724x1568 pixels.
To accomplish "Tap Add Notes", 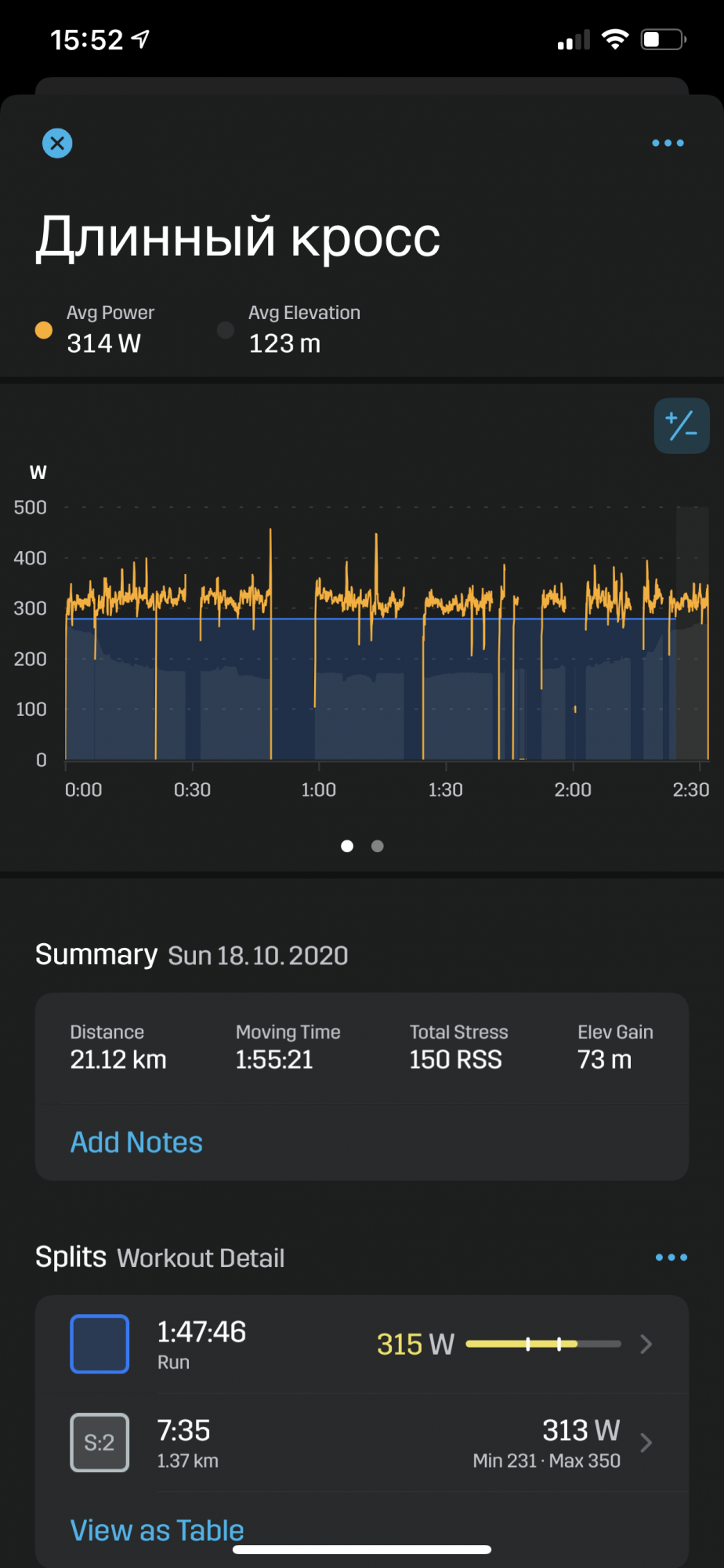I will pos(136,1142).
